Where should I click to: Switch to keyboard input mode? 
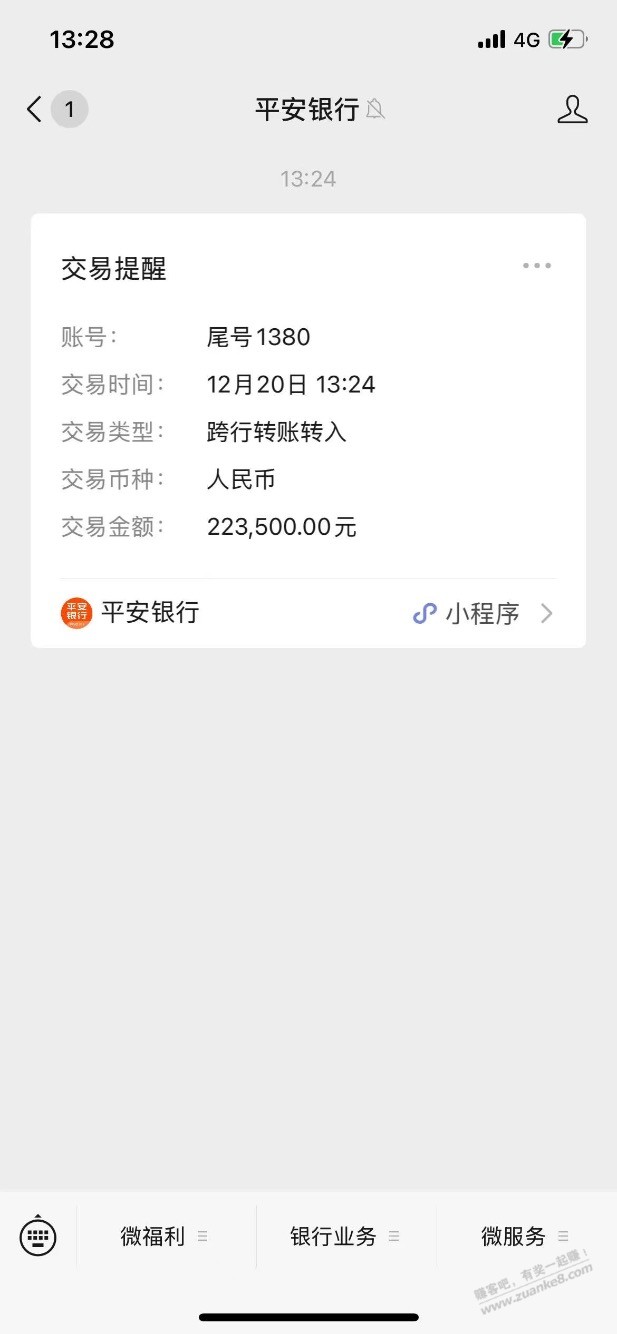[x=38, y=1236]
